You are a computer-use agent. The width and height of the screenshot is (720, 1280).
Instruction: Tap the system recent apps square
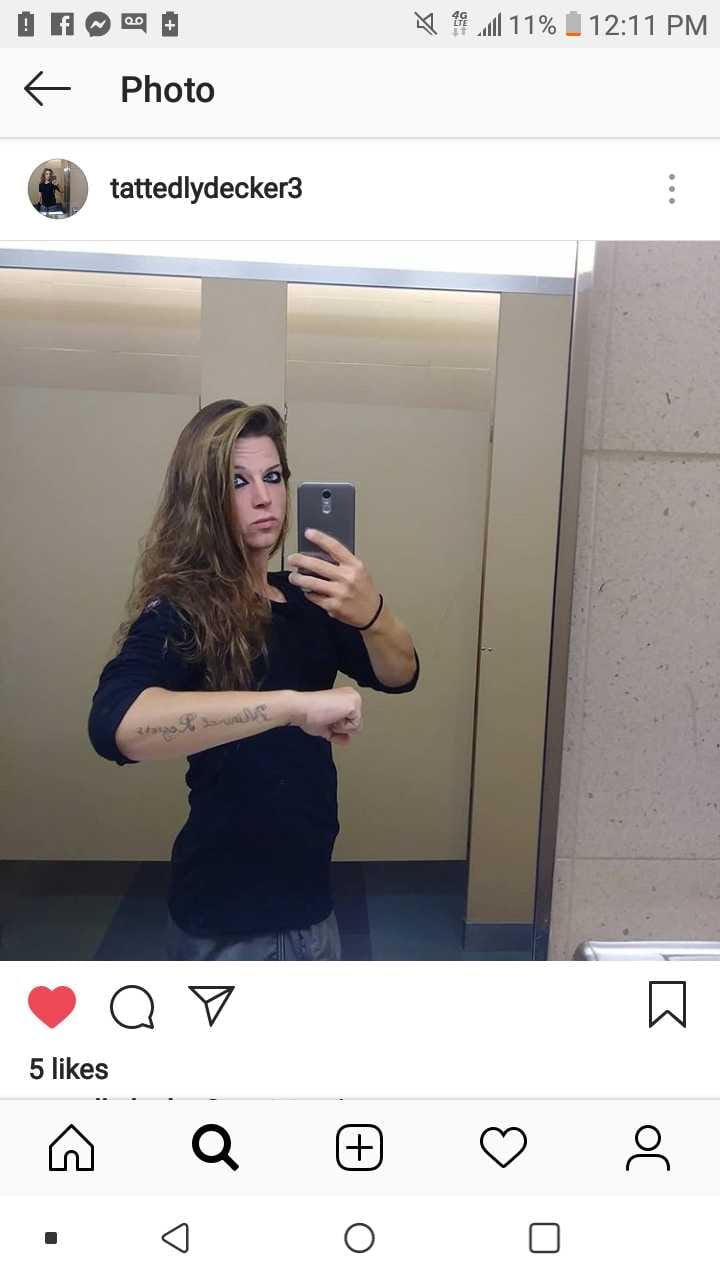(544, 1238)
